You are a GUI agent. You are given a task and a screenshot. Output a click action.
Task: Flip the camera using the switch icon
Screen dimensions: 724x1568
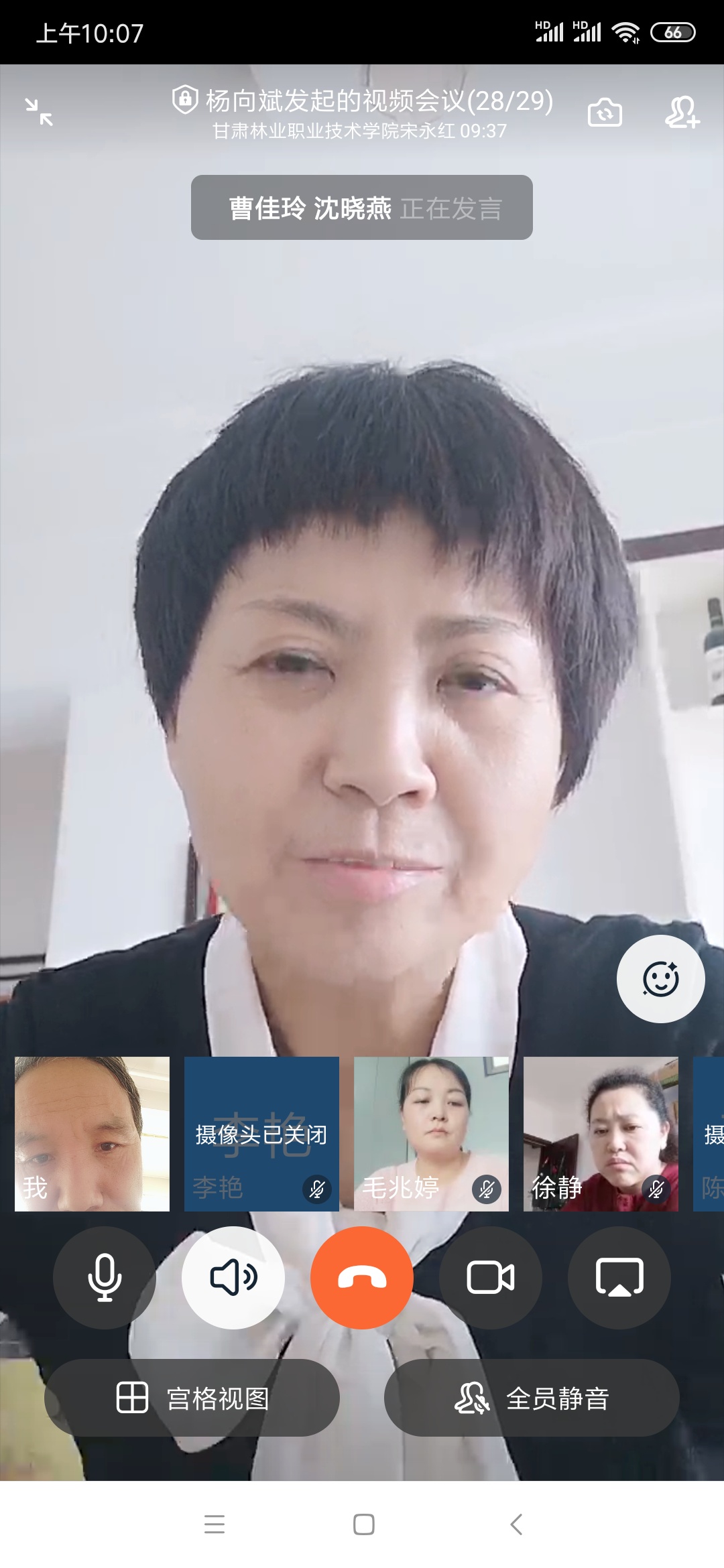coord(605,113)
